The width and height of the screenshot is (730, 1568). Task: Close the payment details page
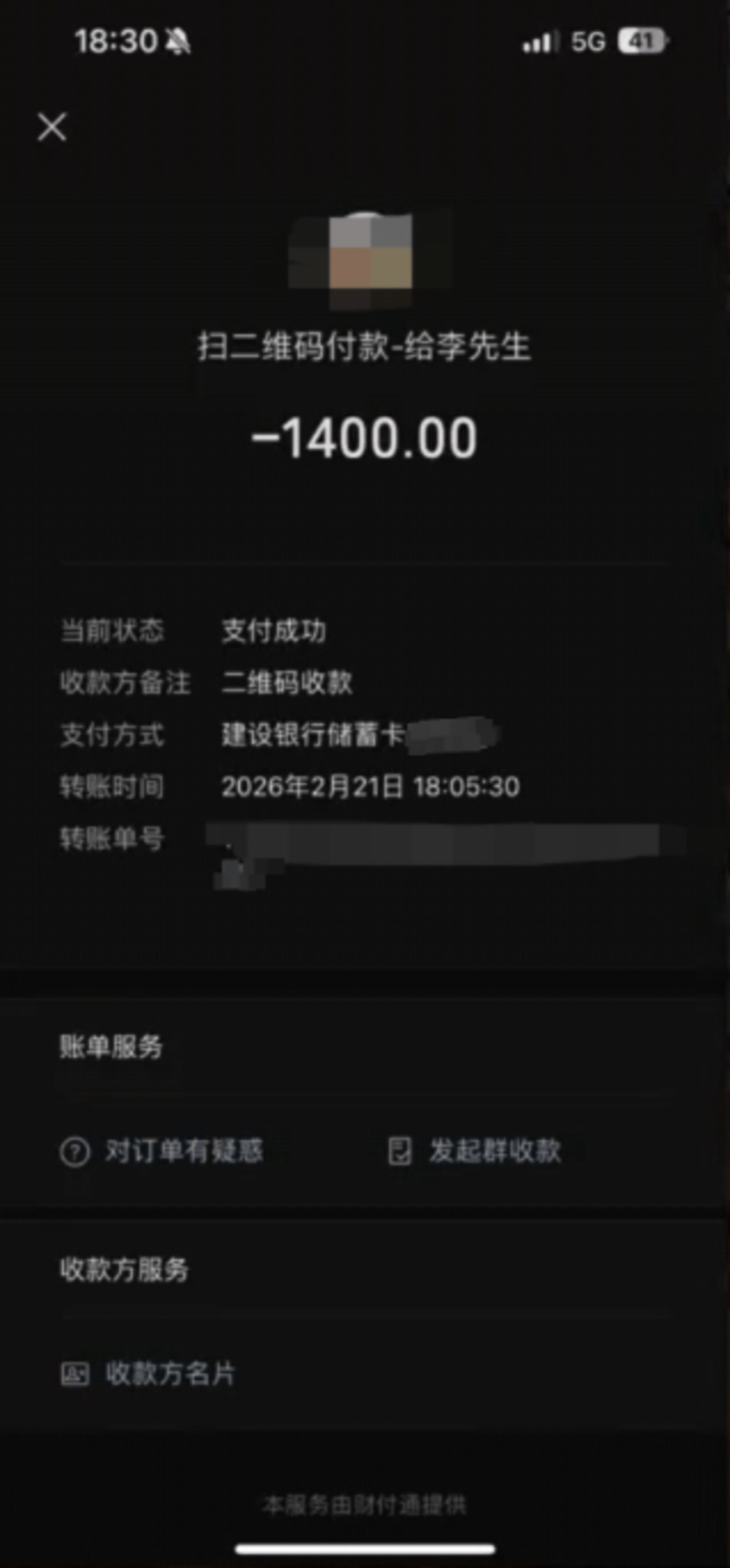52,127
